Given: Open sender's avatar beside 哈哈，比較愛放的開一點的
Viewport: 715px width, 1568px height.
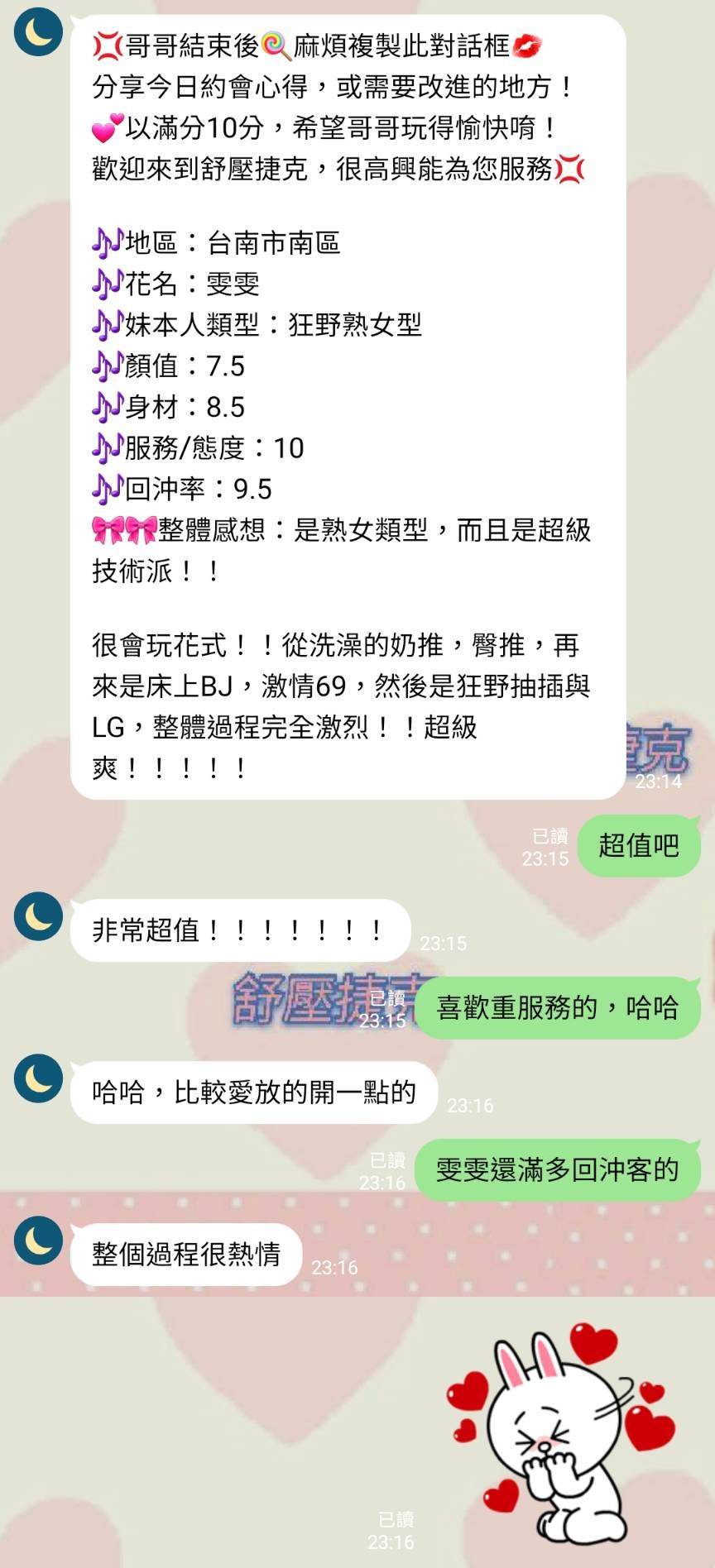Looking at the screenshot, I should (x=38, y=1079).
